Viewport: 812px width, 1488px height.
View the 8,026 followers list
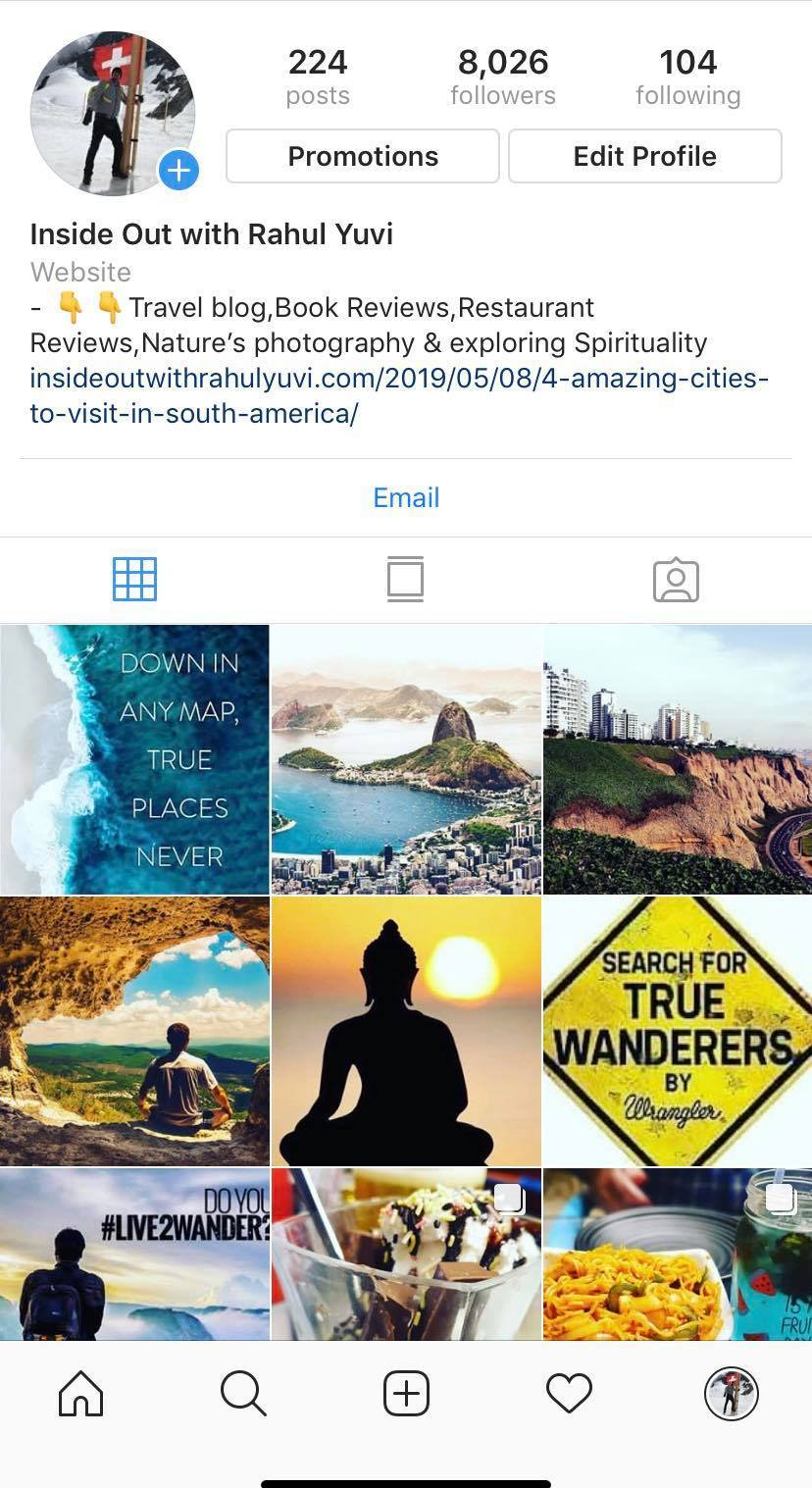[502, 77]
